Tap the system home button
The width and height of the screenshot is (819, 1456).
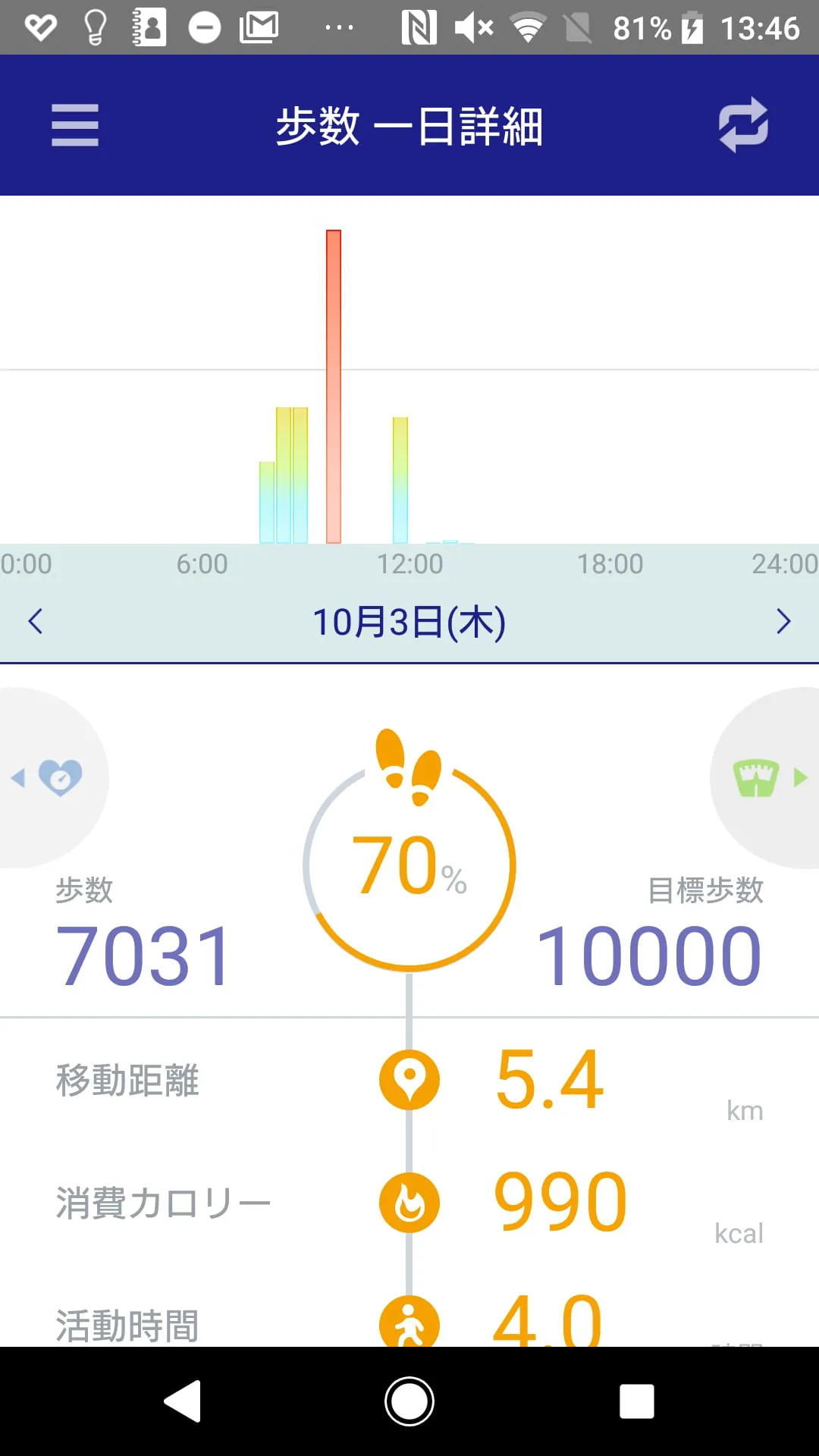tap(409, 1401)
